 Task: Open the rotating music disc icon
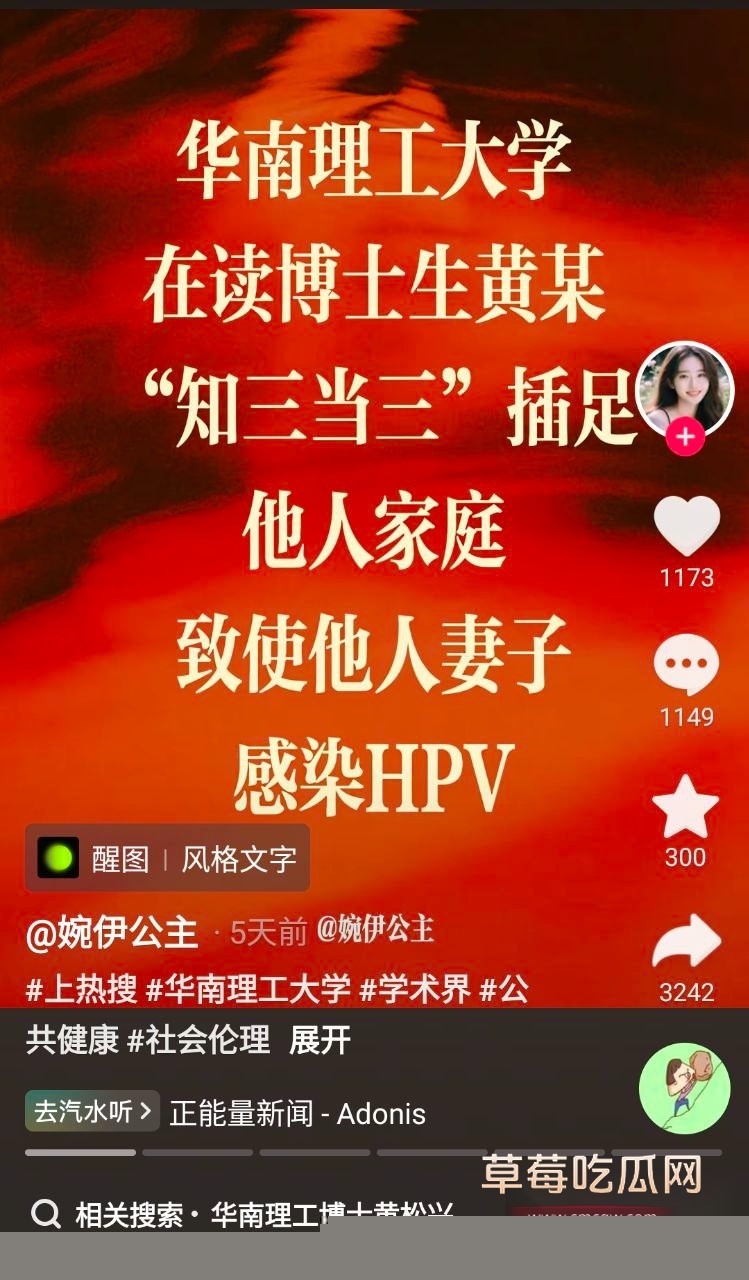click(684, 1089)
